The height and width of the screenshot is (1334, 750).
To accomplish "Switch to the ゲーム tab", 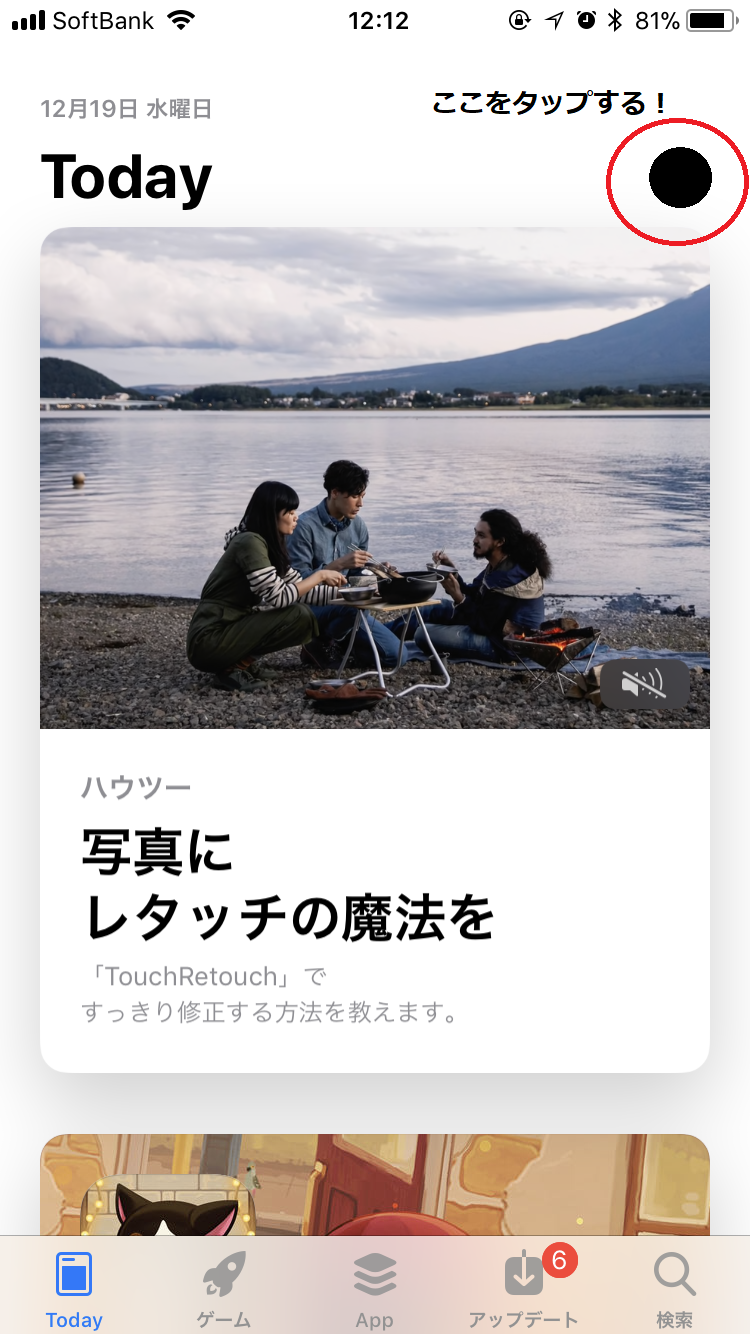I will (x=224, y=1288).
